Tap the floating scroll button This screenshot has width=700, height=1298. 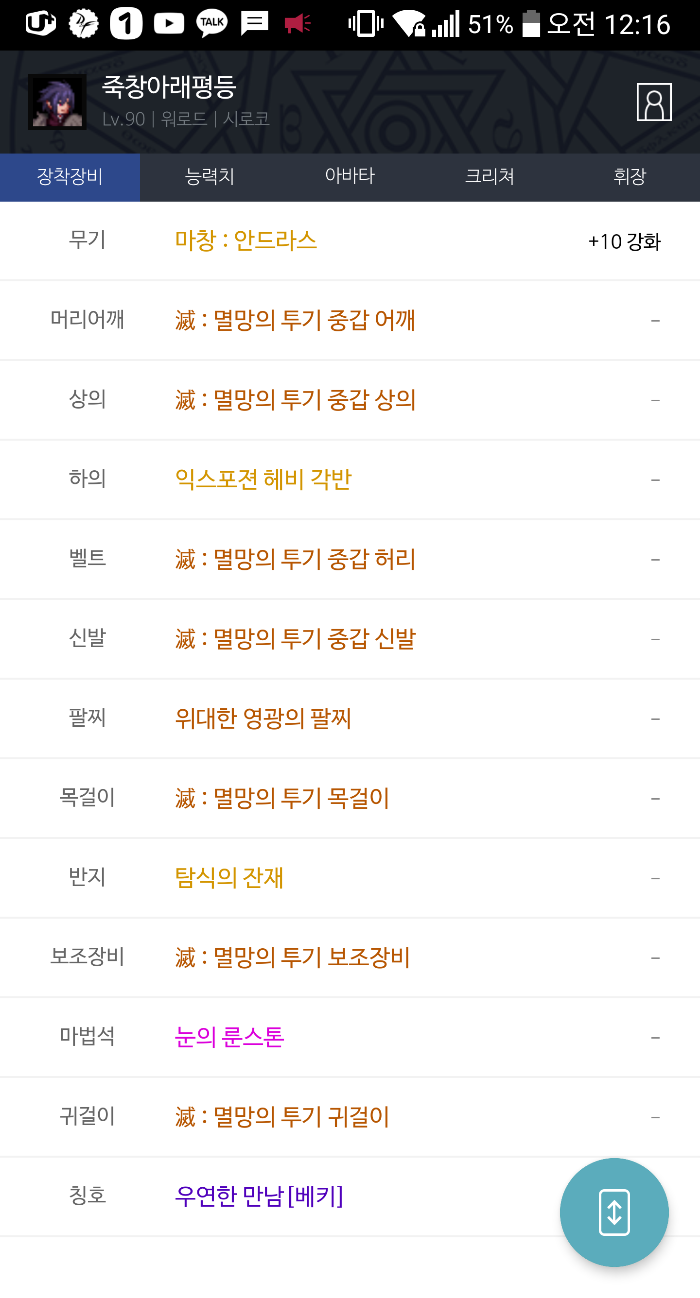(x=614, y=1212)
